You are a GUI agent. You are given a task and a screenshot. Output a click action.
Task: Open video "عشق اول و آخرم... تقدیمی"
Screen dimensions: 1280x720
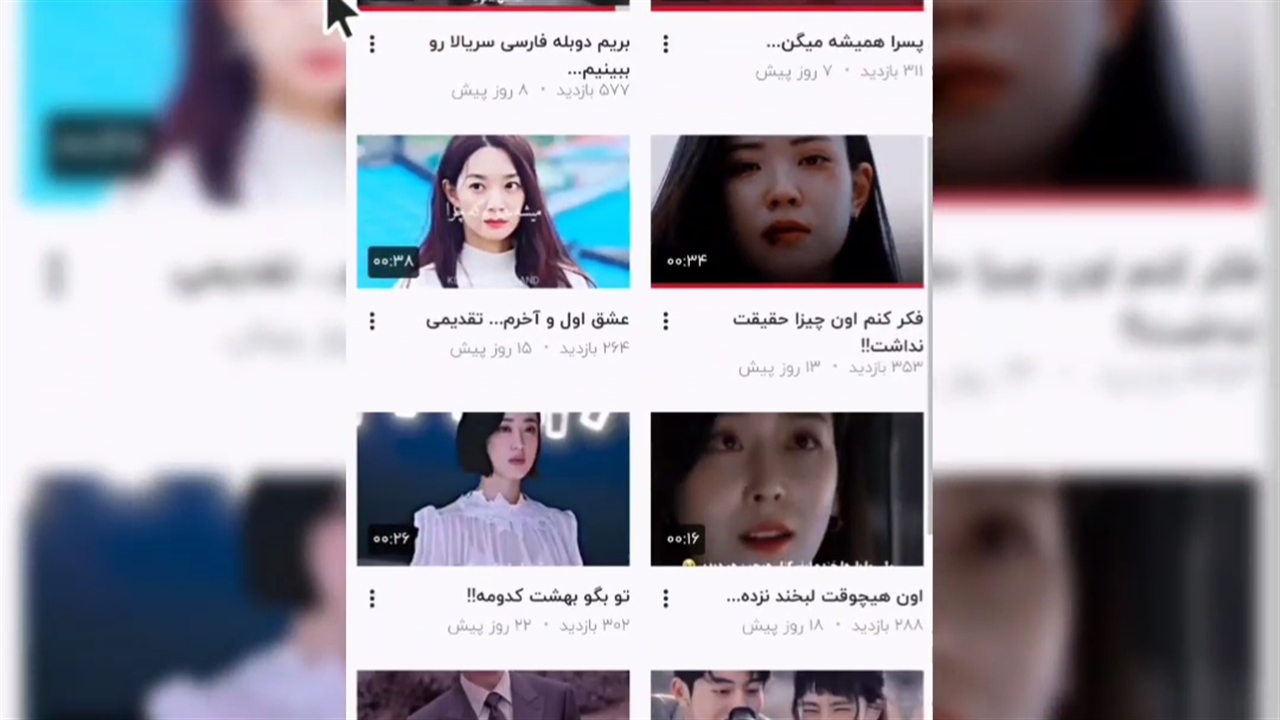click(493, 211)
